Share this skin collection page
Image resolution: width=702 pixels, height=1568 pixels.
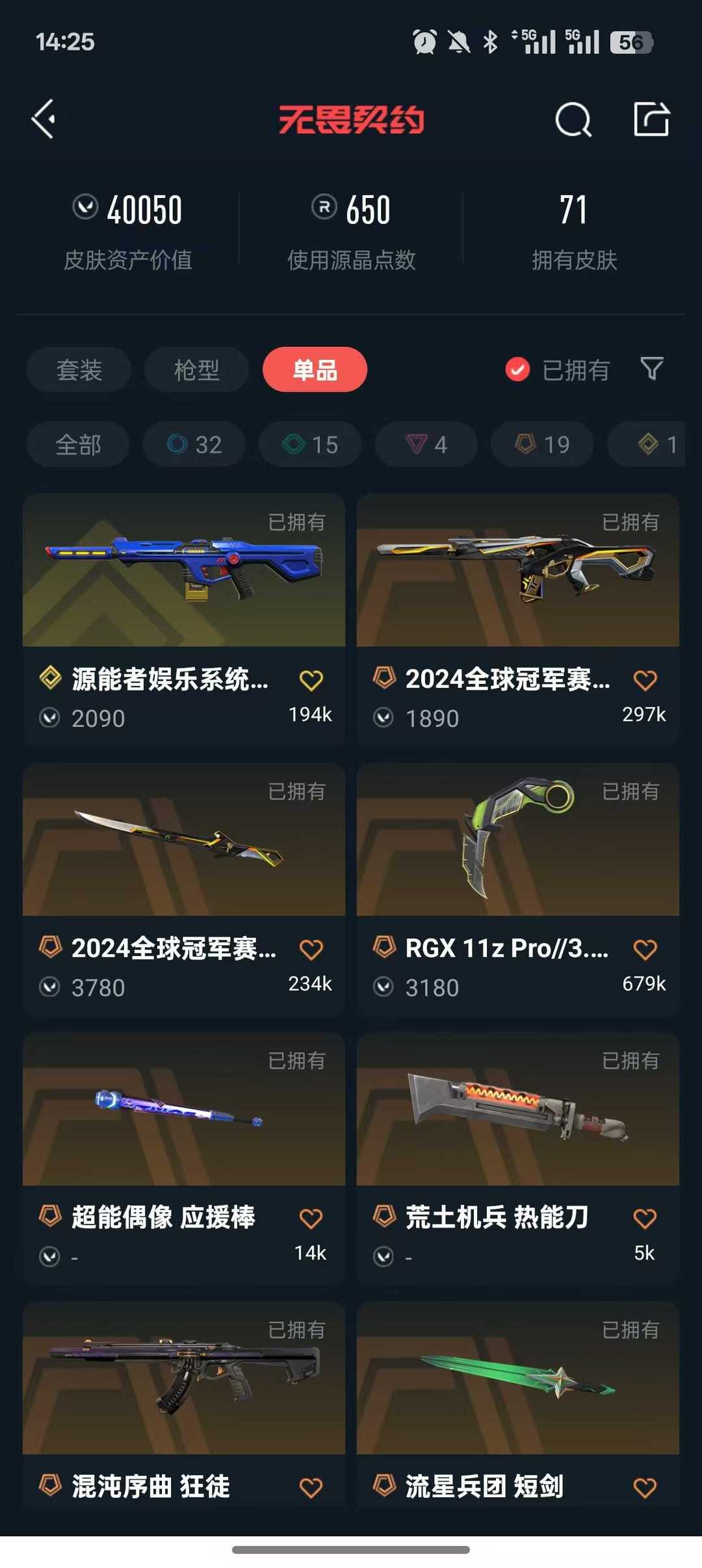coord(651,120)
